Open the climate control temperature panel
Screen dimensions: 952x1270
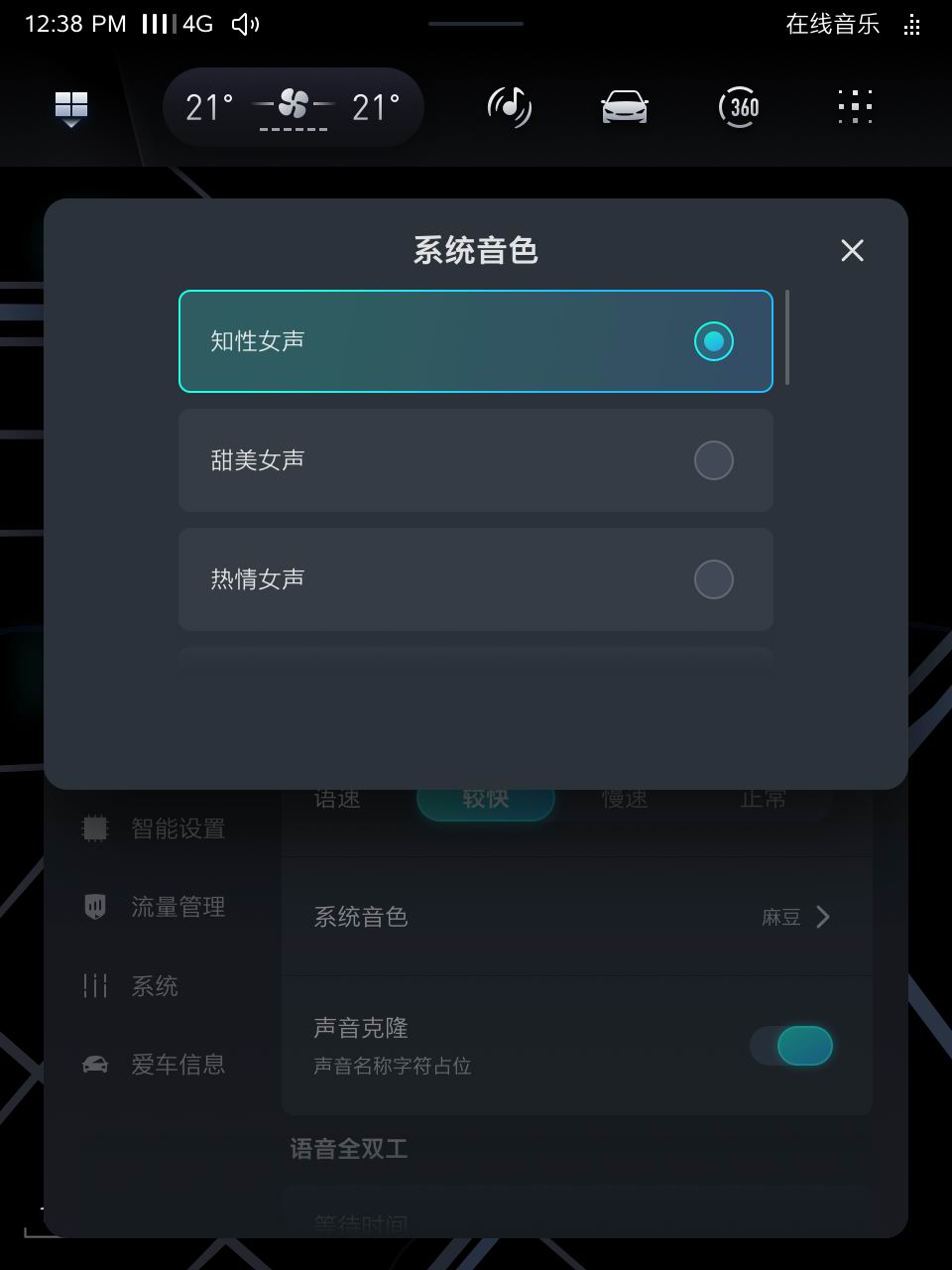(293, 107)
